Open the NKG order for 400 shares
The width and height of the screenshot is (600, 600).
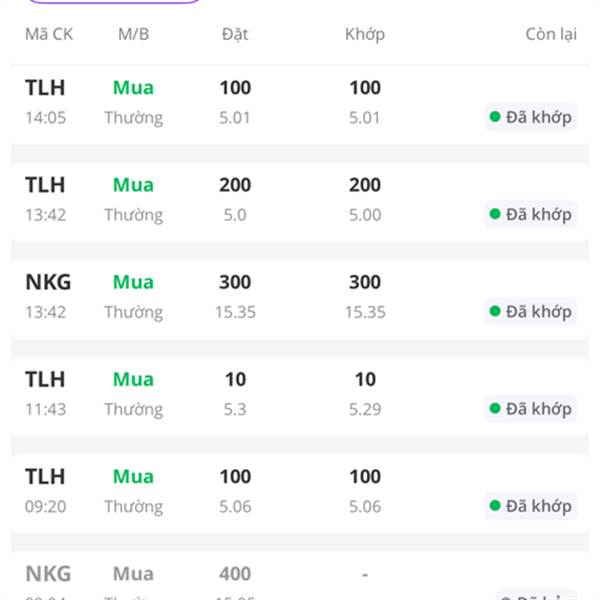pyautogui.click(x=300, y=578)
